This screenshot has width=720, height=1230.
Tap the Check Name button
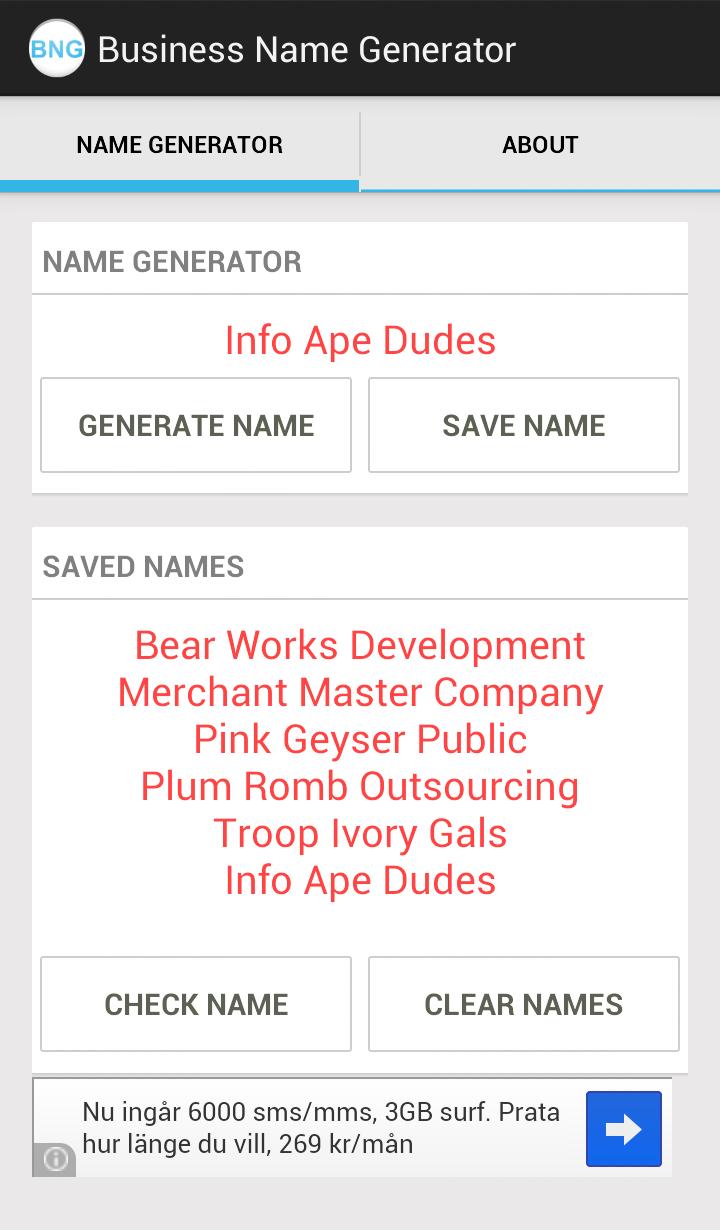196,1004
